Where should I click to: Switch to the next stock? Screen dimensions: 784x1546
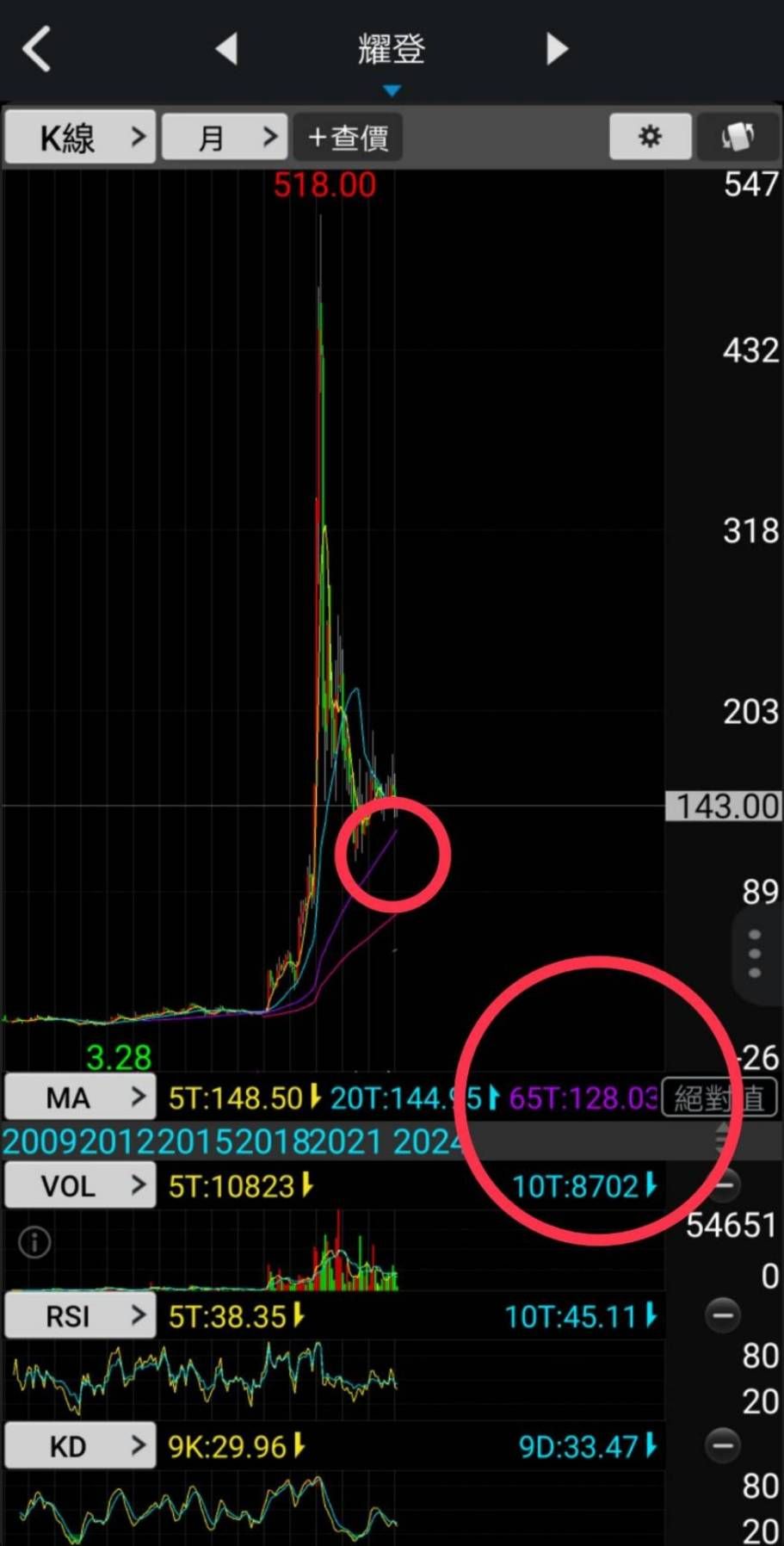(x=557, y=49)
